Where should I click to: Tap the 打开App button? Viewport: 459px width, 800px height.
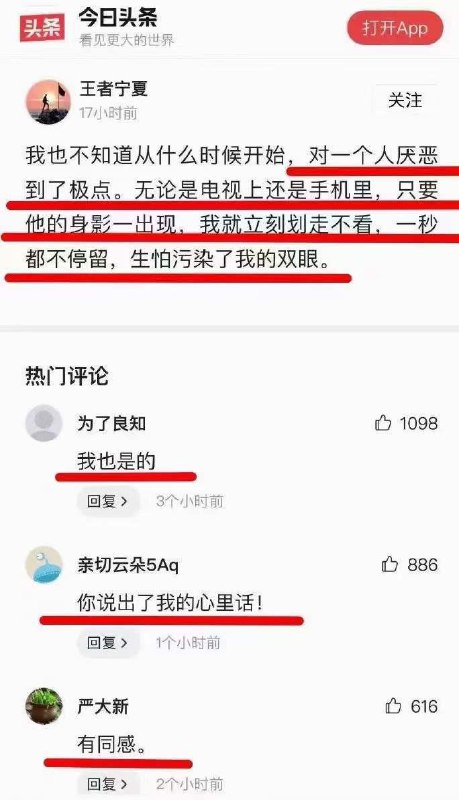(395, 28)
